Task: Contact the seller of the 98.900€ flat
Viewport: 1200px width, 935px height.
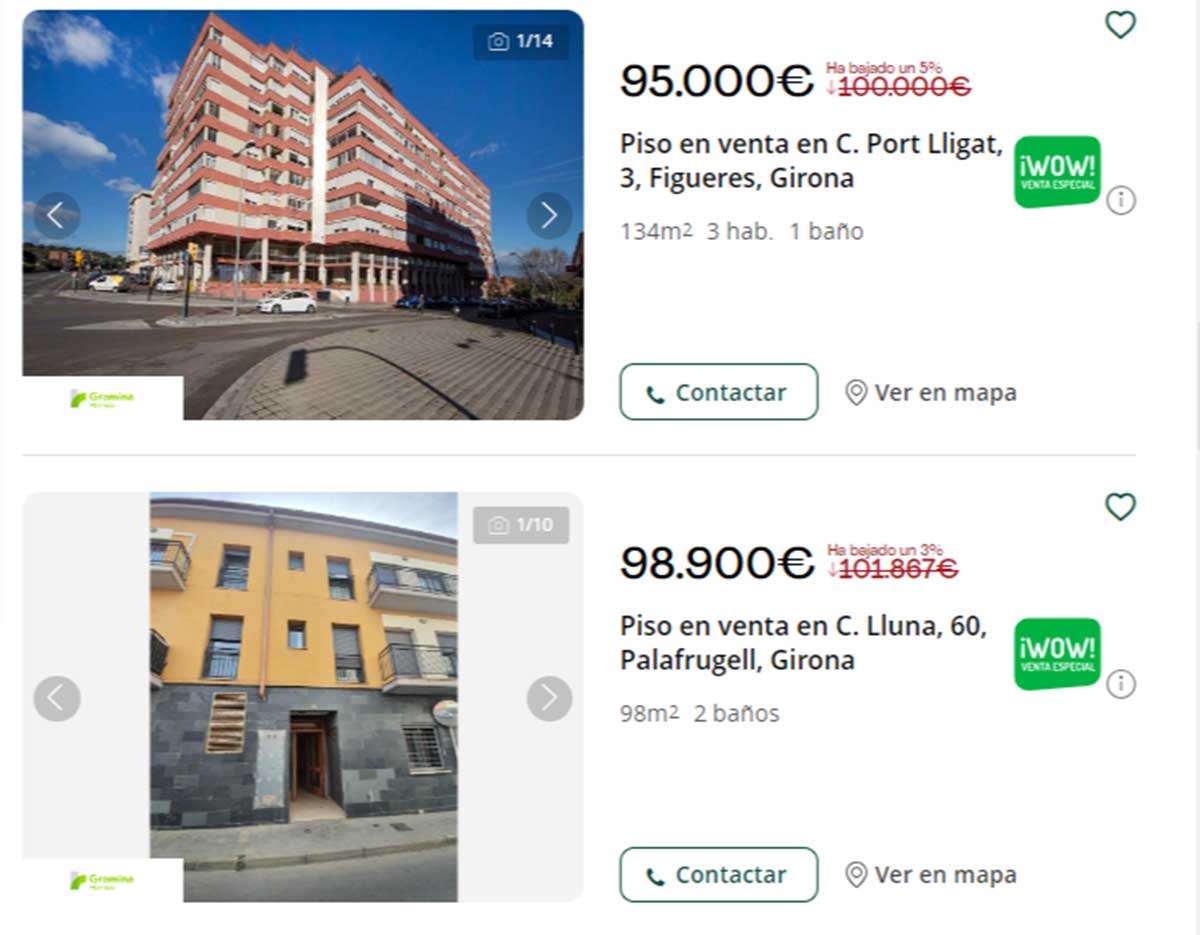Action: click(718, 875)
